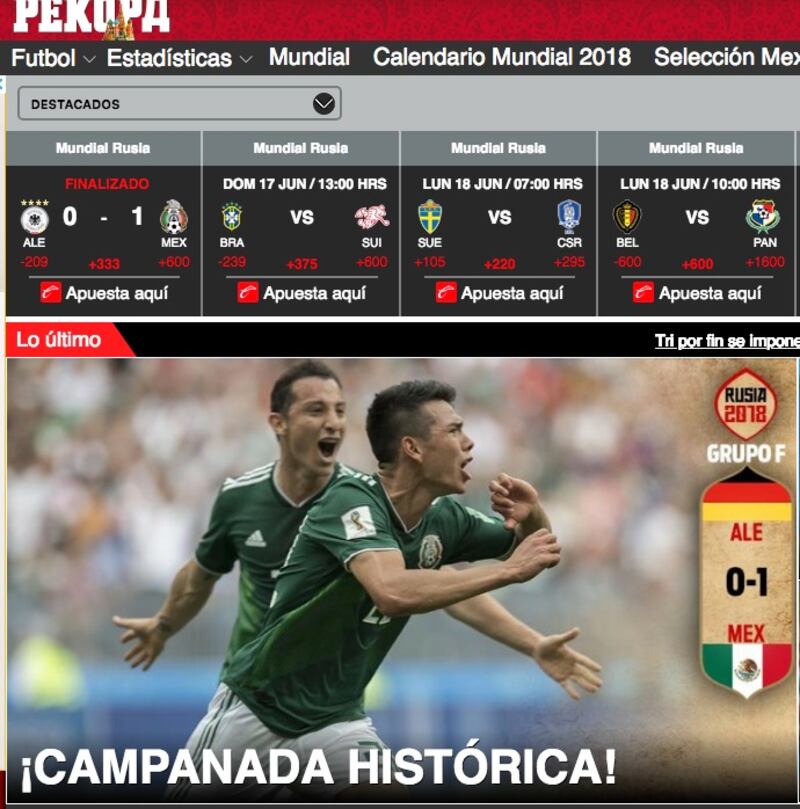Open the ¡Campanada histórica! story
This screenshot has height=809, width=800.
click(x=318, y=766)
